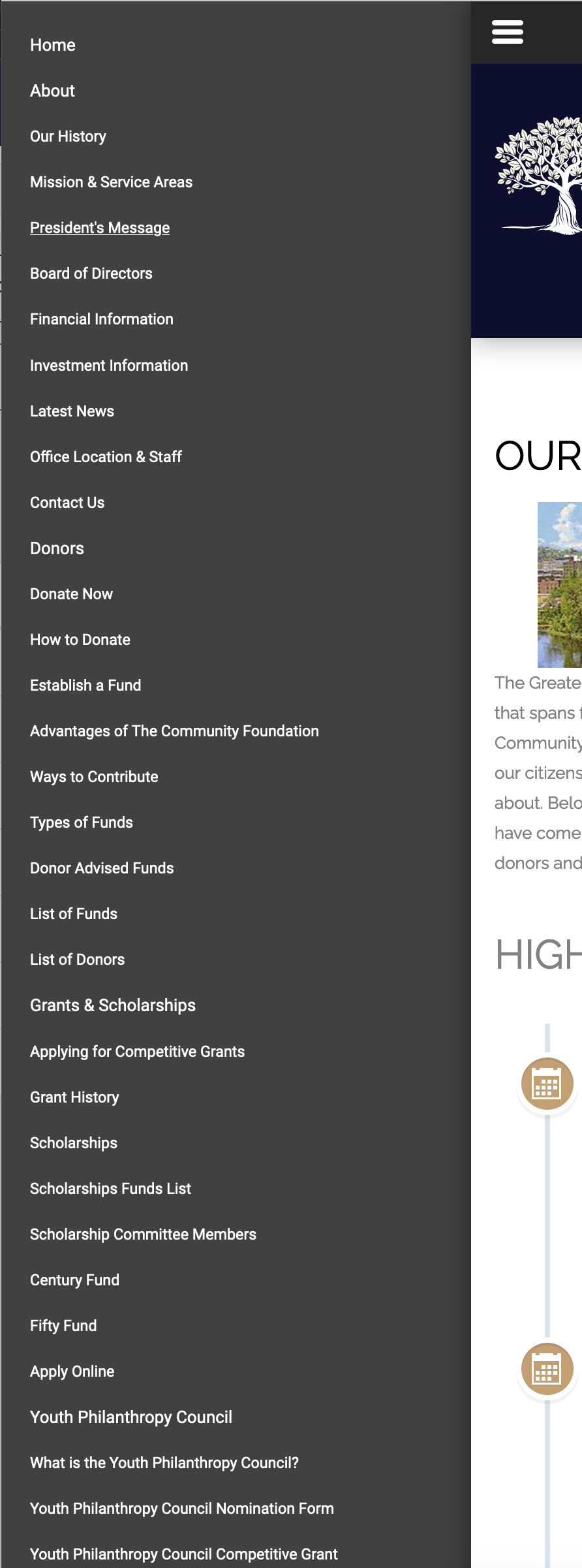The height and width of the screenshot is (1568, 582).
Task: Select Donate Now
Action: pos(71,594)
